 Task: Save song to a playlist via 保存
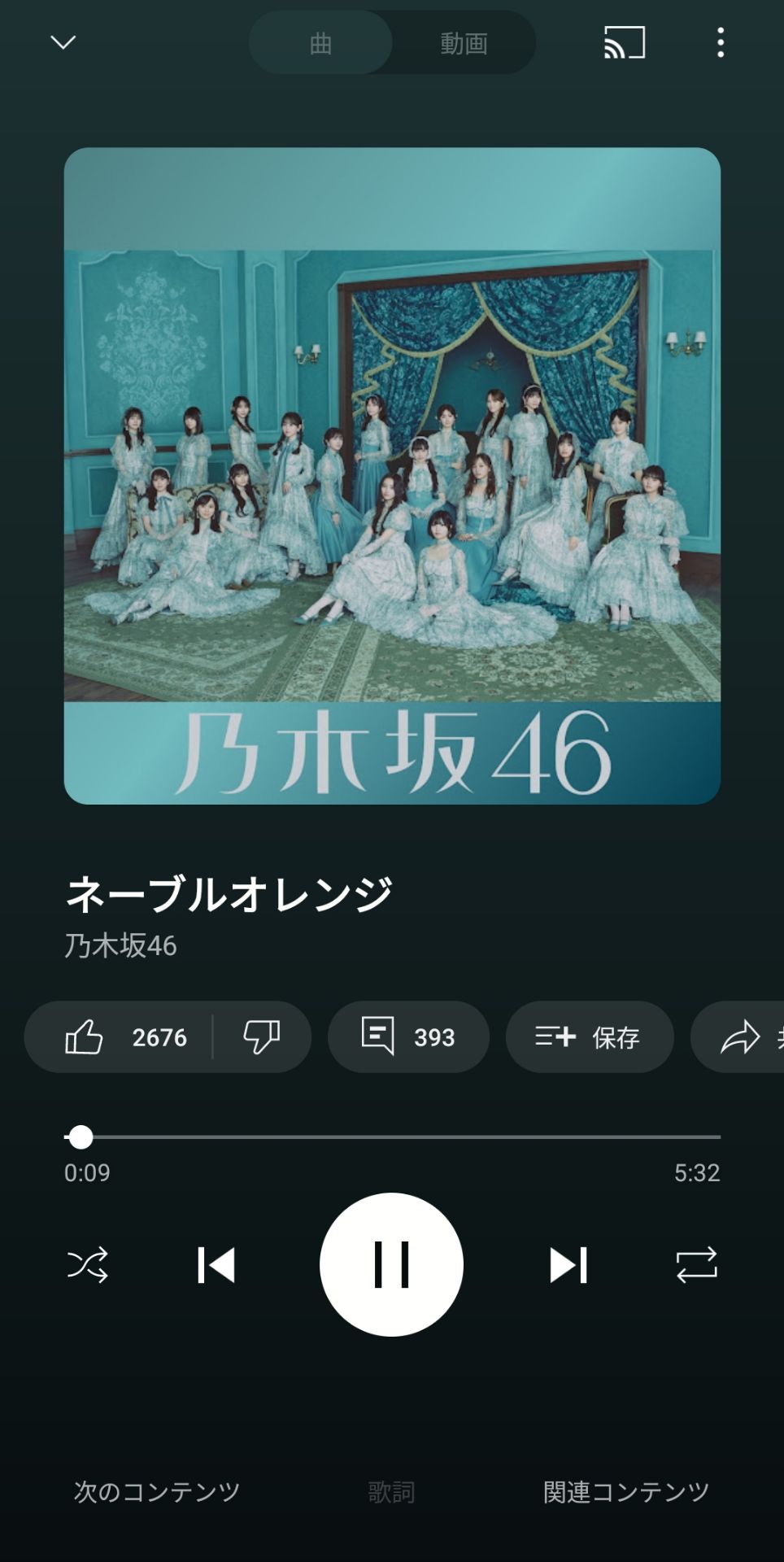(x=589, y=1037)
